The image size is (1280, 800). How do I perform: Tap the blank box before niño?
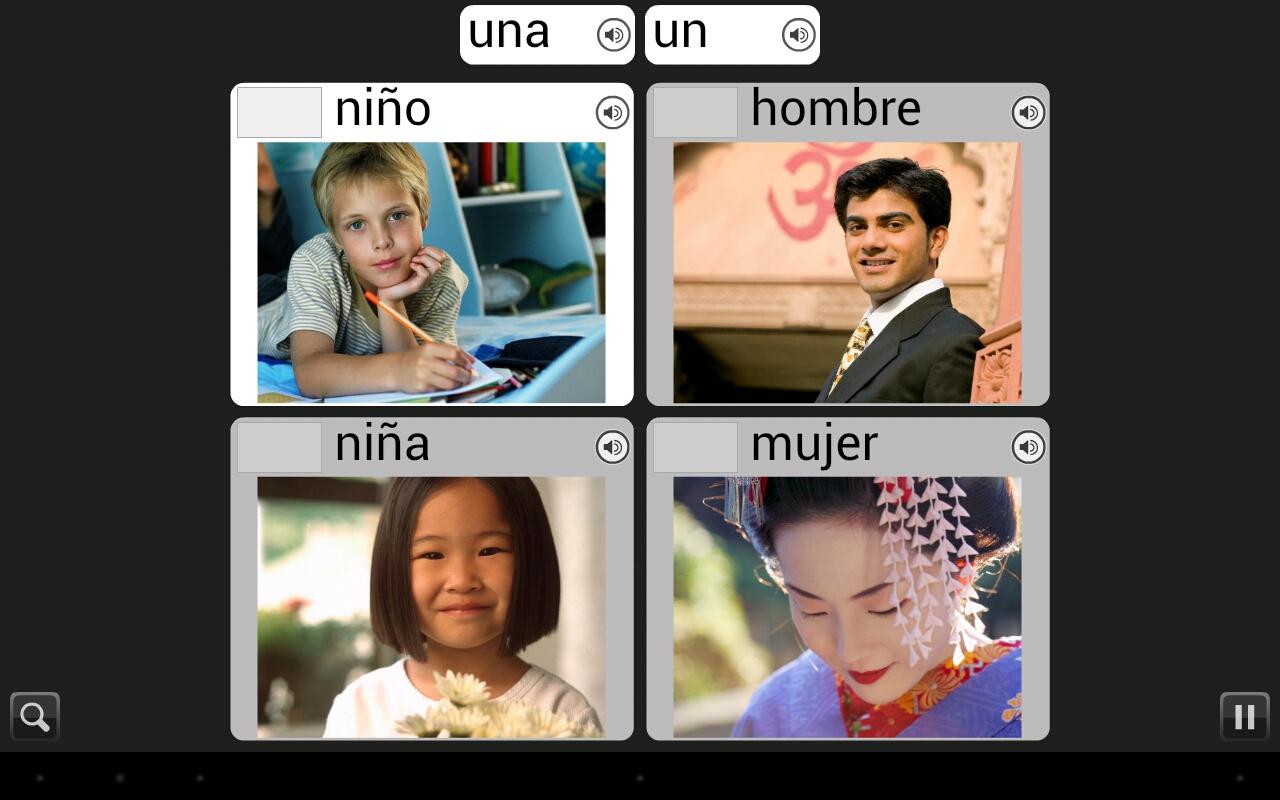click(x=279, y=112)
